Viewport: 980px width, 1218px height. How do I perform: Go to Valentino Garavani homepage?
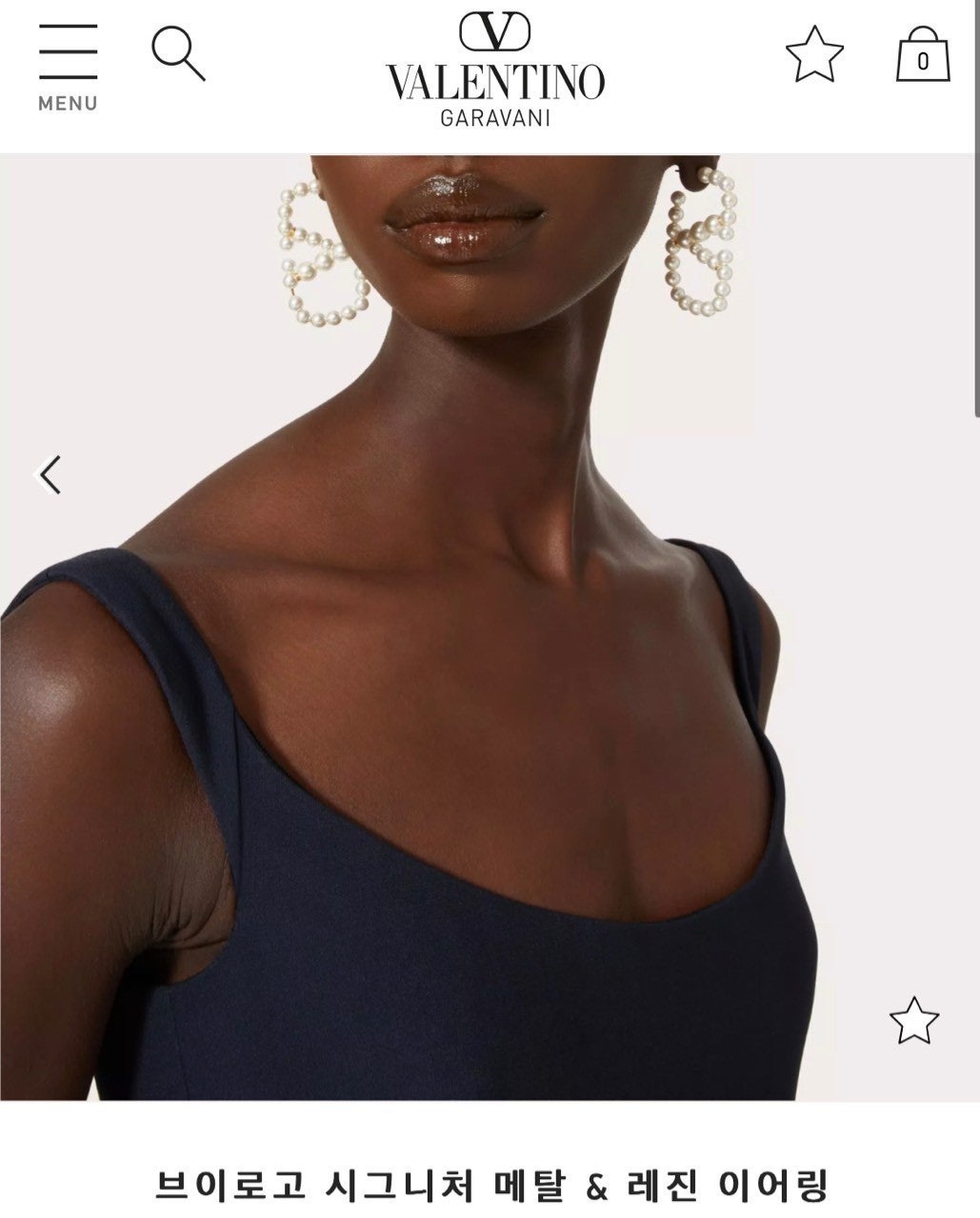[494, 69]
